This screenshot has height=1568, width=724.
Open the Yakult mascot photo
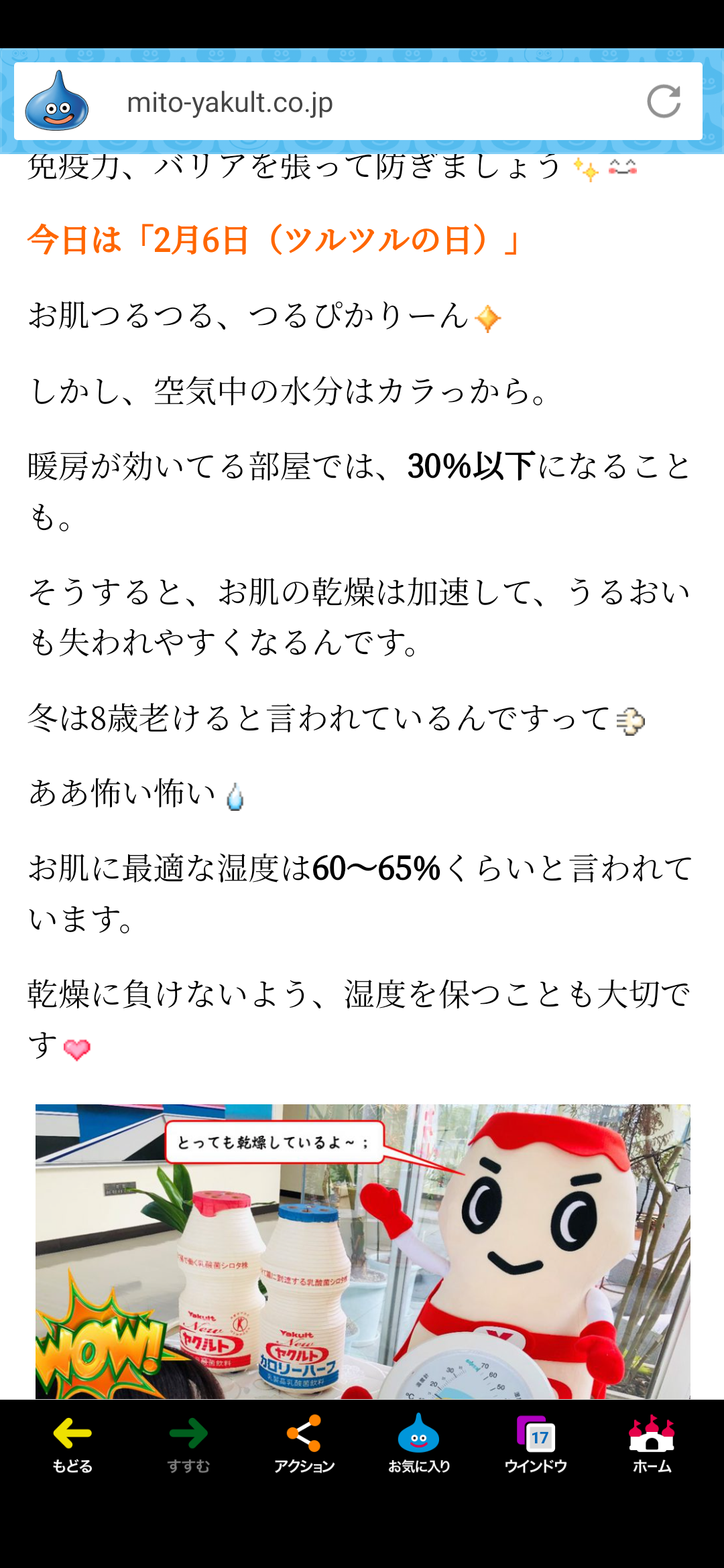[363, 1251]
